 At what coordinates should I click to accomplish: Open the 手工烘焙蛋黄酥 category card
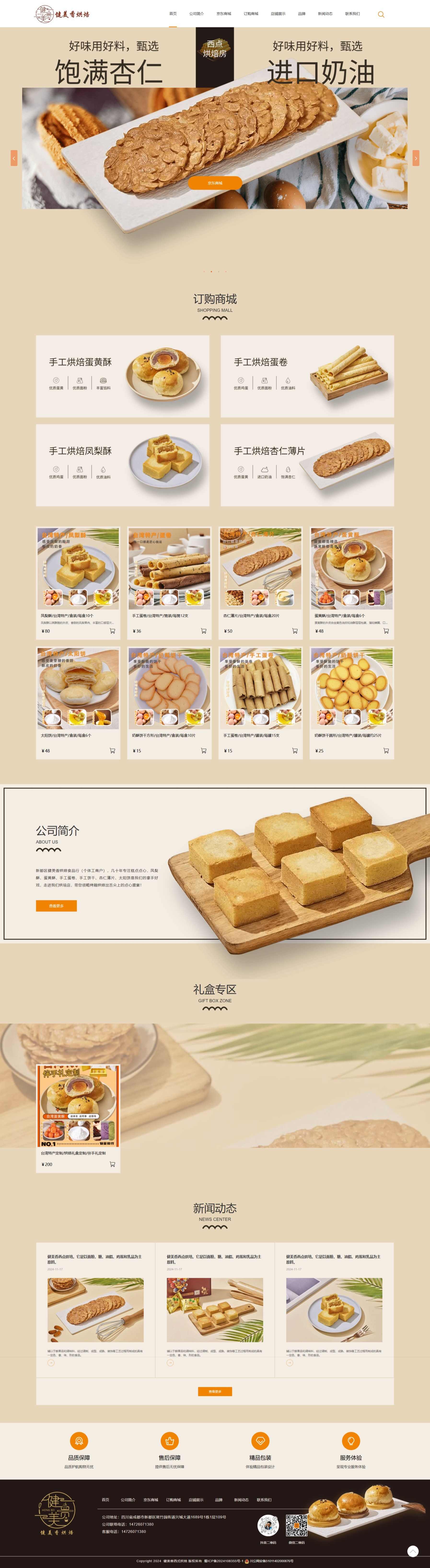(x=122, y=375)
